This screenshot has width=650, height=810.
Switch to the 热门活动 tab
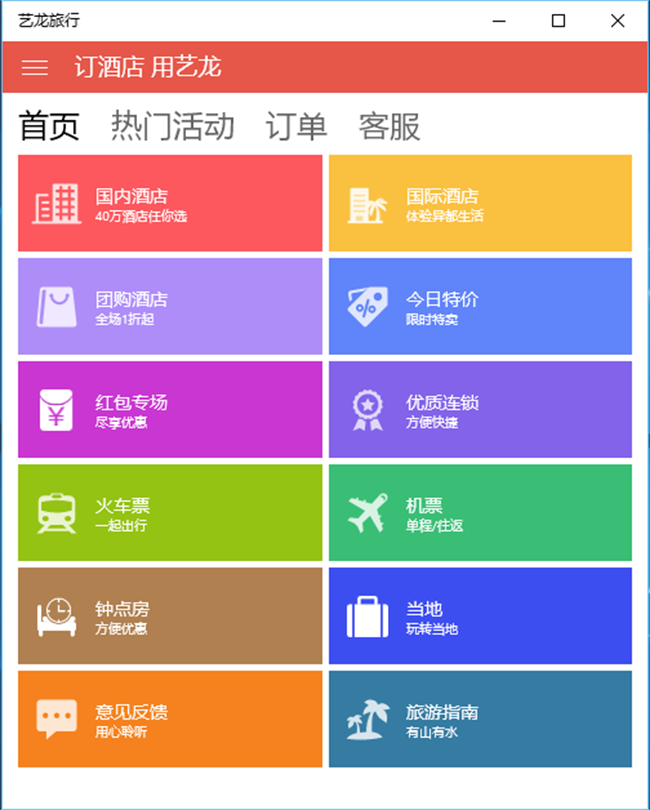point(172,127)
